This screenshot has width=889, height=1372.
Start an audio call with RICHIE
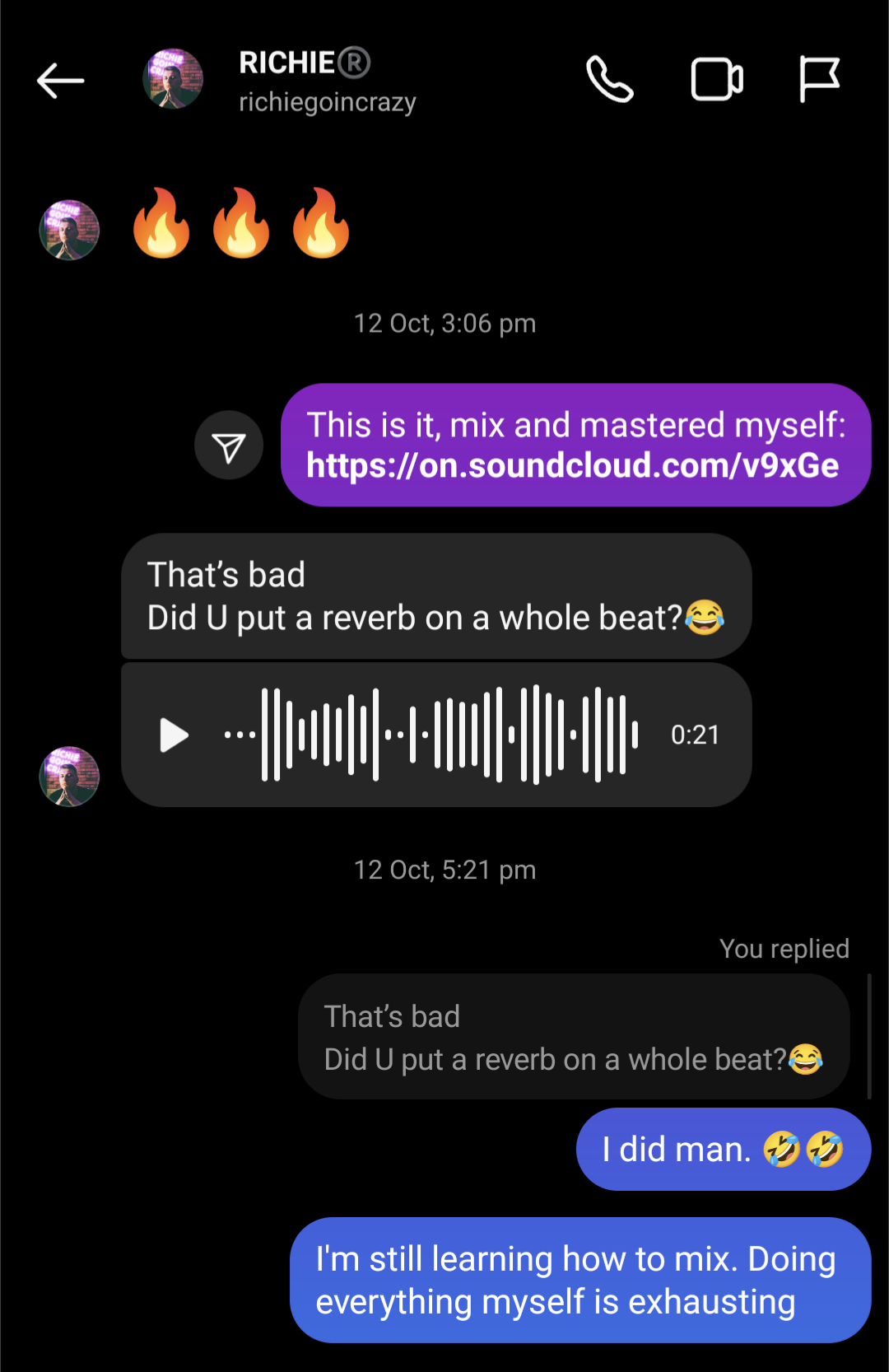coord(610,79)
